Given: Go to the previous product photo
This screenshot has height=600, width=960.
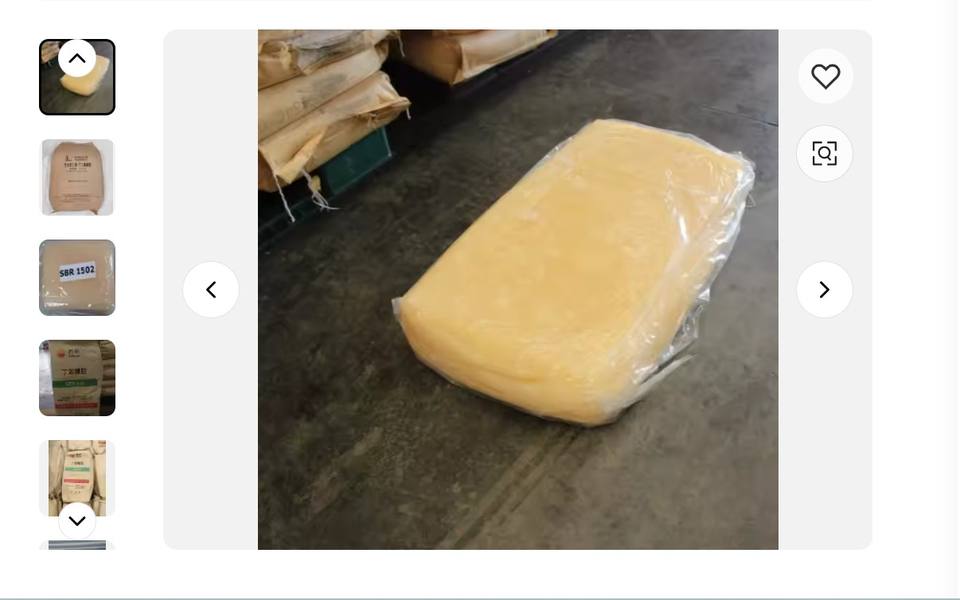Looking at the screenshot, I should 211,290.
